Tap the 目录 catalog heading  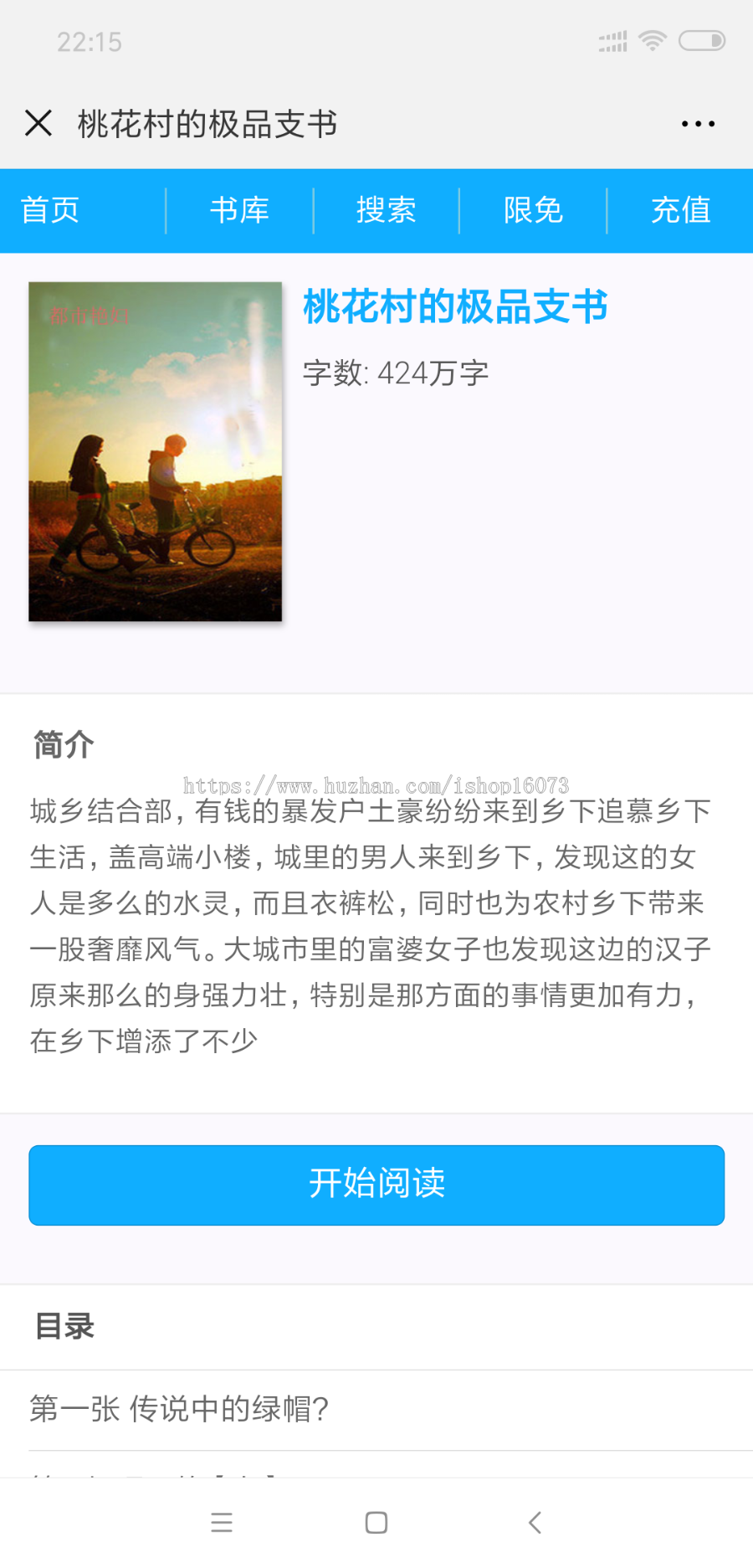click(x=62, y=1327)
